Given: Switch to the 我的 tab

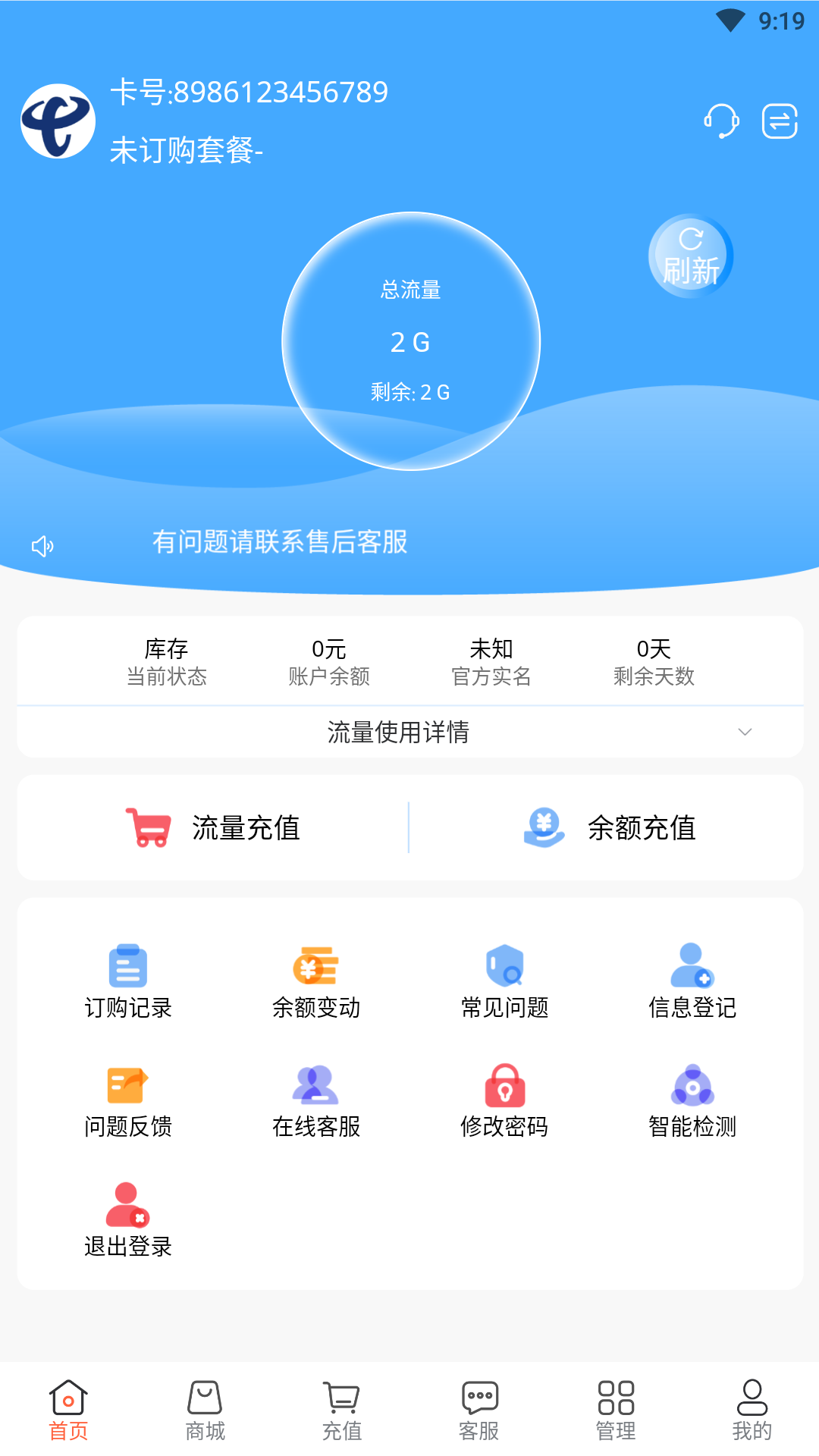Looking at the screenshot, I should pos(752,1410).
